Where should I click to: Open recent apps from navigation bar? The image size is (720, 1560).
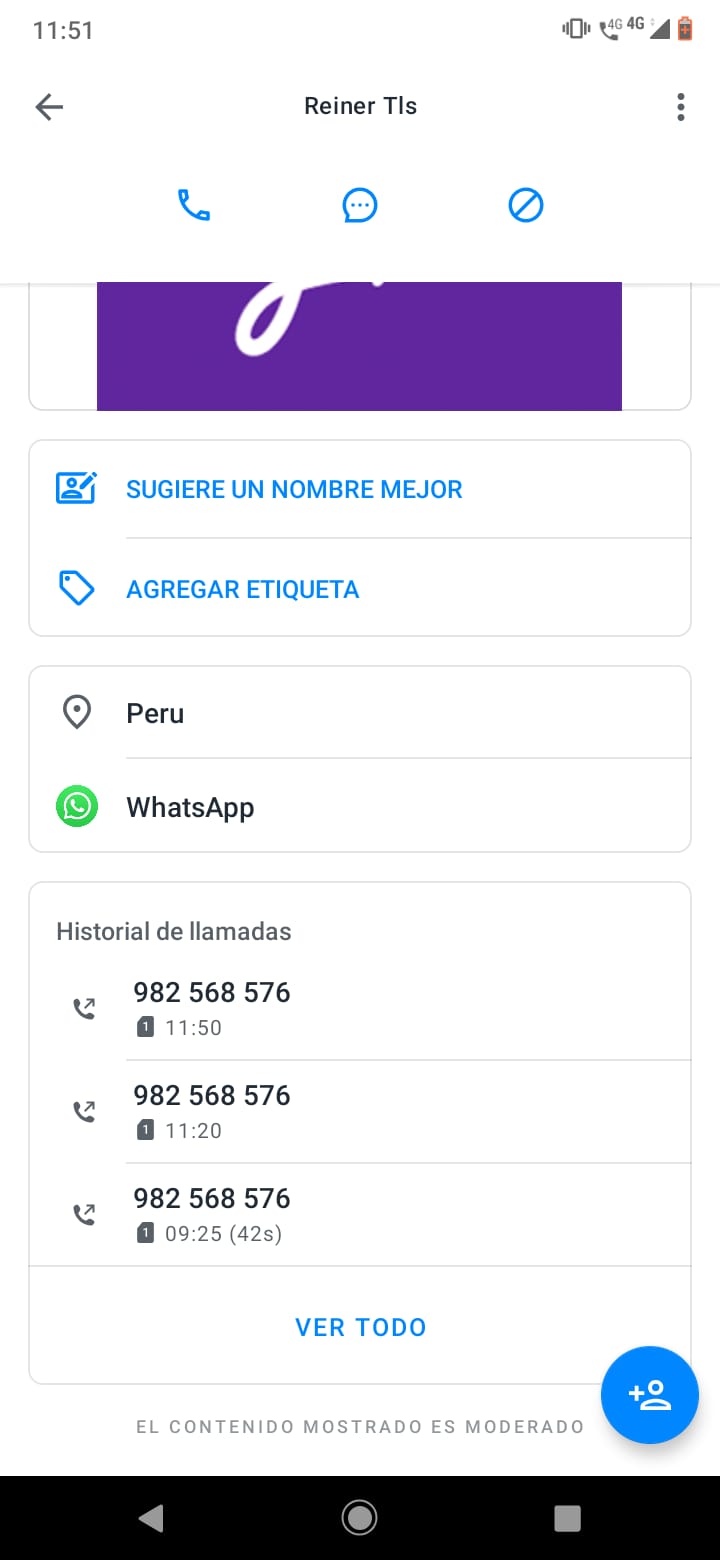pos(568,1518)
